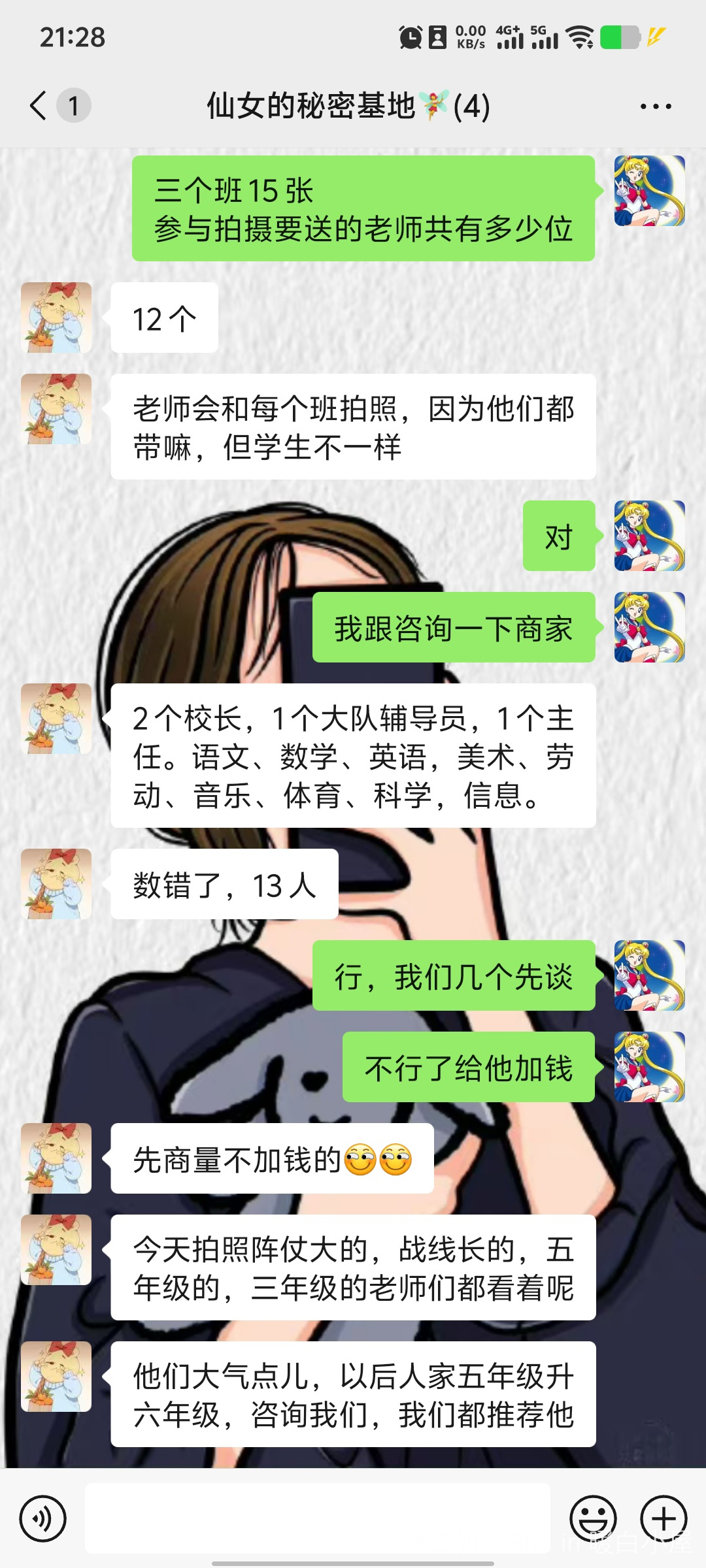Screen dimensions: 706x1568
Task: Tap the message text field
Action: coord(317,1518)
